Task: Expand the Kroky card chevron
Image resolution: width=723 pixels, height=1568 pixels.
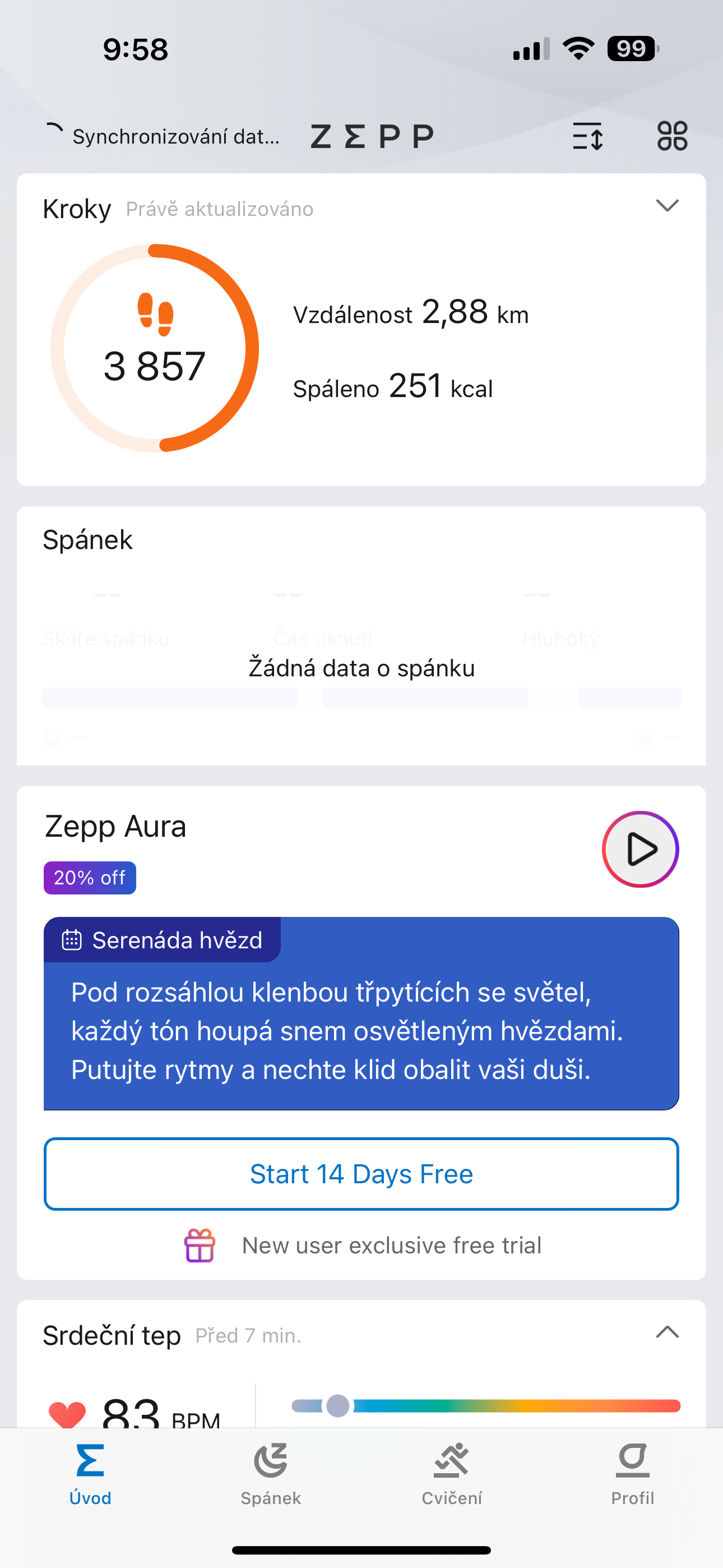Action: [667, 206]
